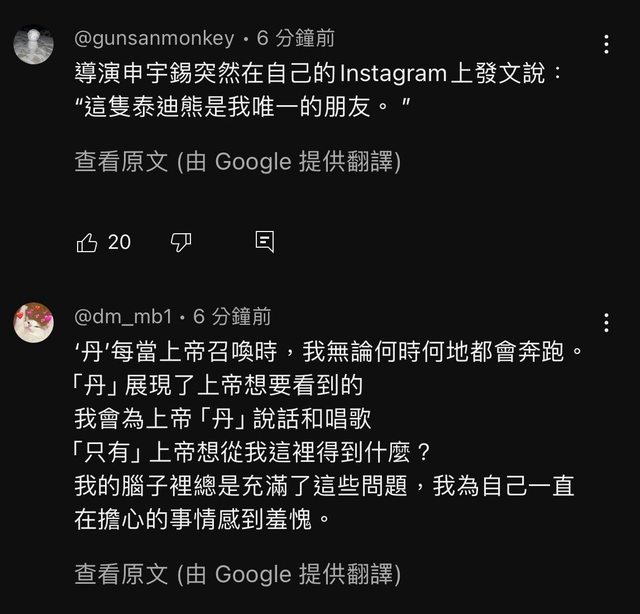View original text of @gunsanmonkey's comment

[x=237, y=162]
